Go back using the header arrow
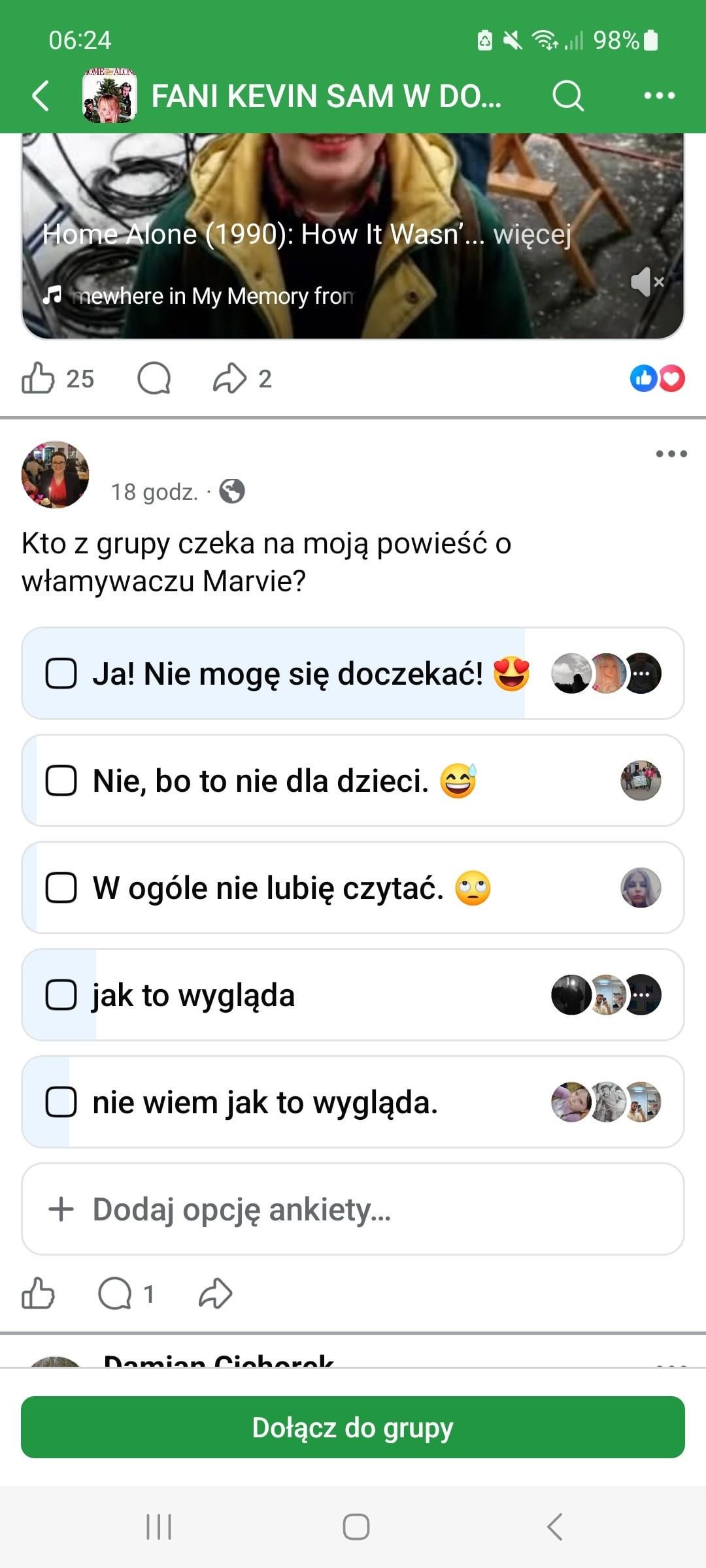Viewport: 706px width, 1568px height. 41,96
